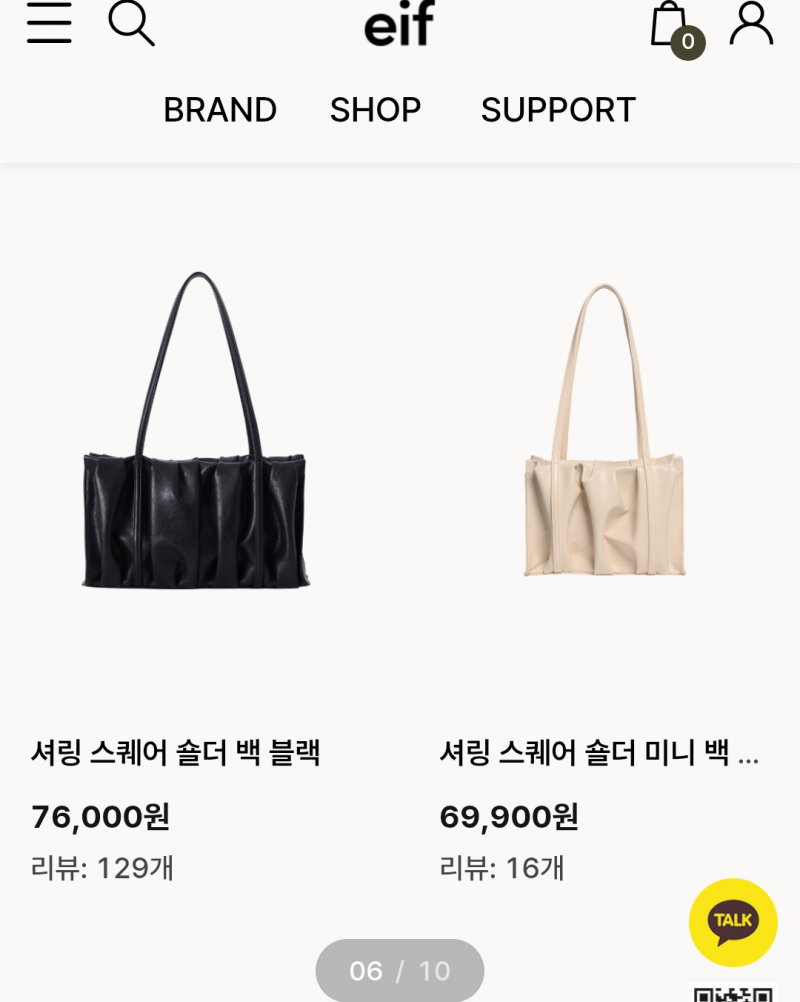
Task: Click the 06 / 10 pagination indicator
Action: coord(400,969)
